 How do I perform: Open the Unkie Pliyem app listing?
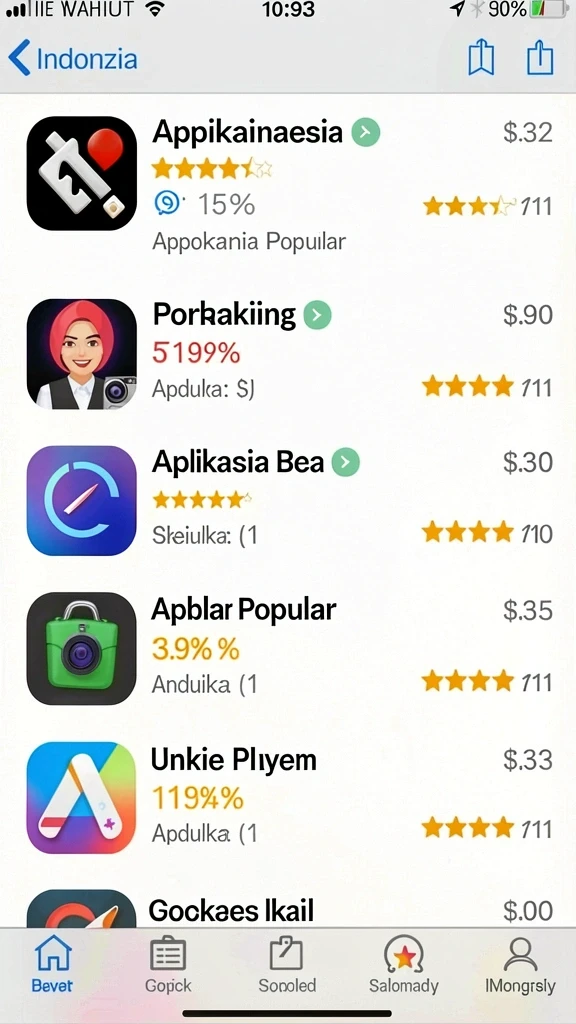[x=288, y=797]
